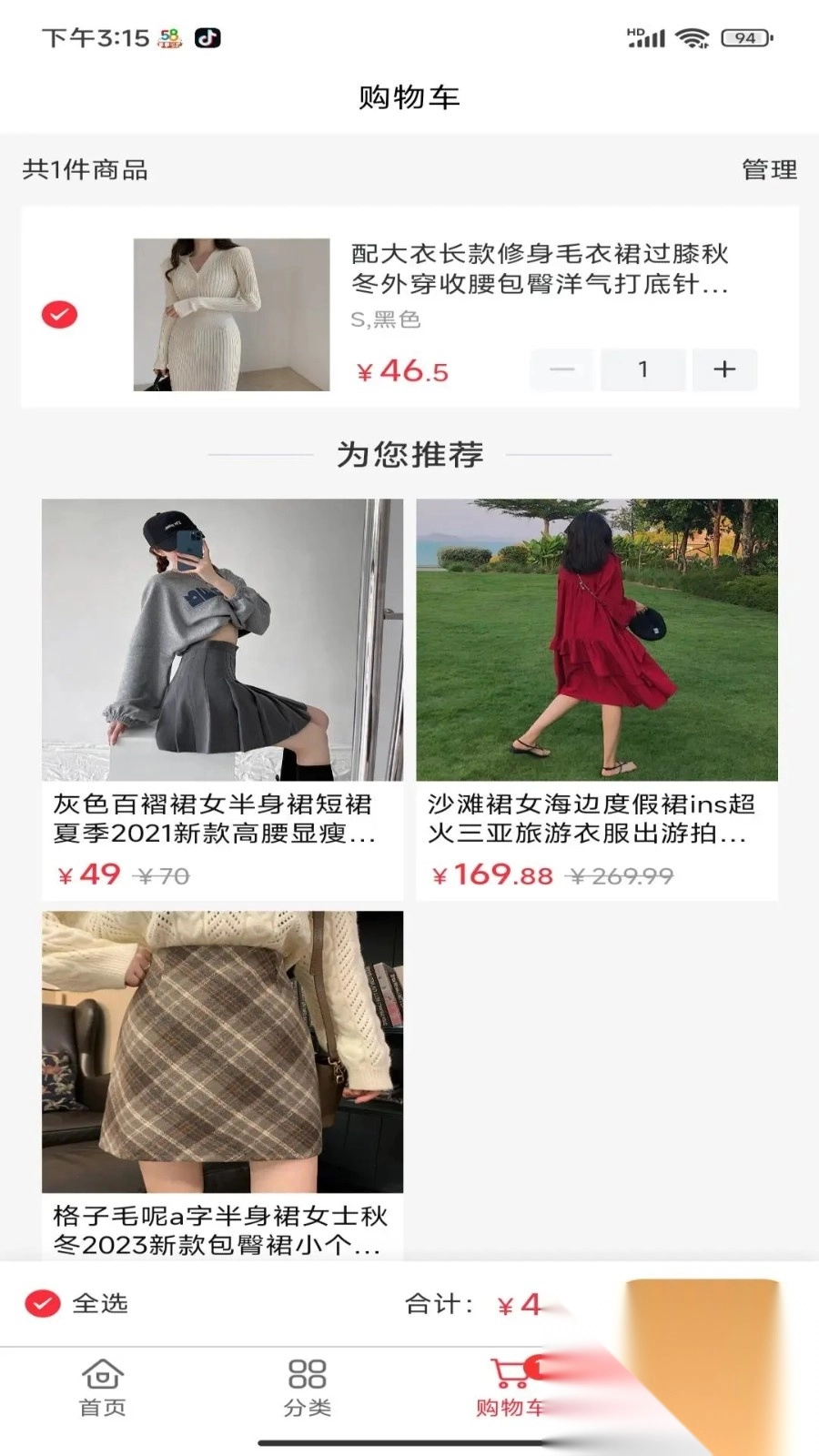Switch to the 分类 tab
The width and height of the screenshot is (819, 1456).
(x=307, y=1388)
